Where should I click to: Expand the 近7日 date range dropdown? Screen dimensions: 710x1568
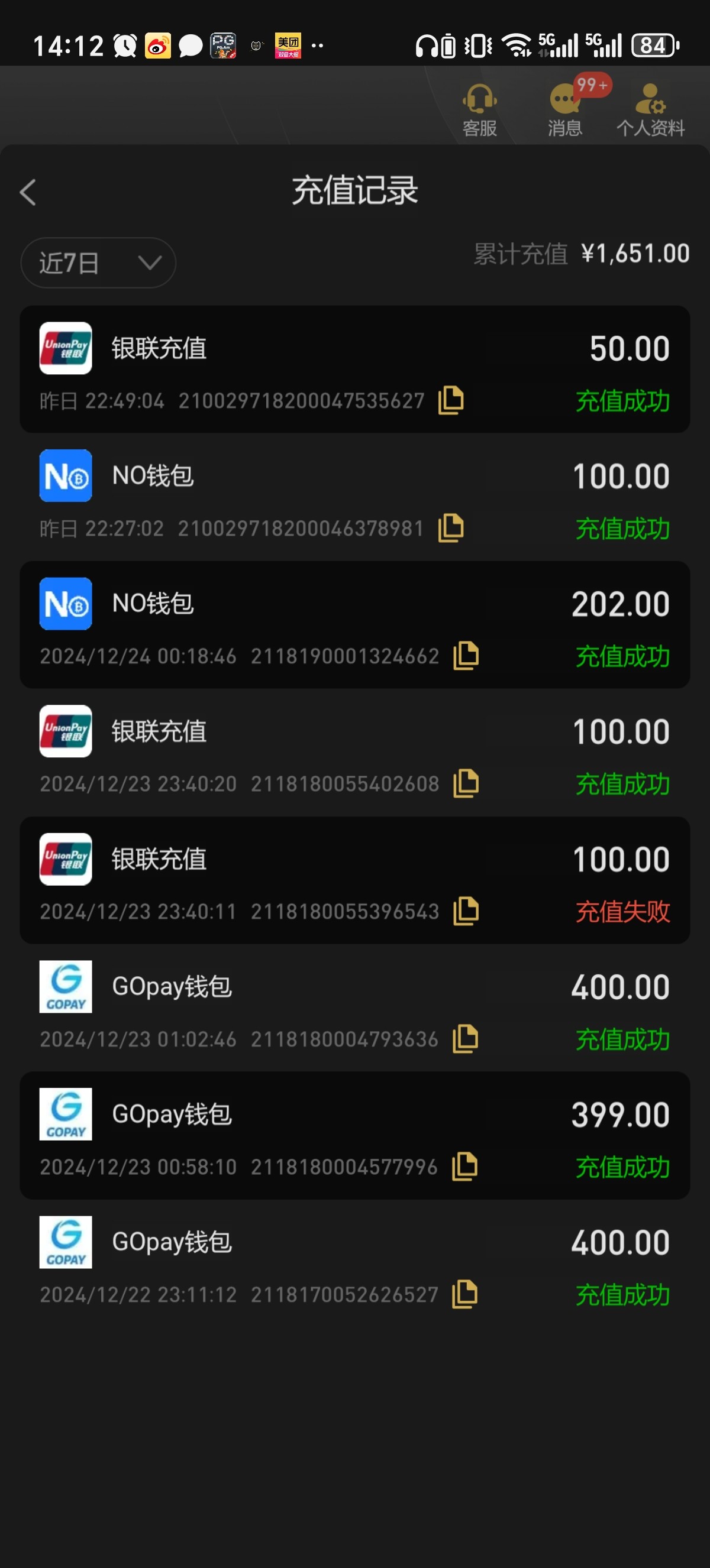pyautogui.click(x=98, y=263)
